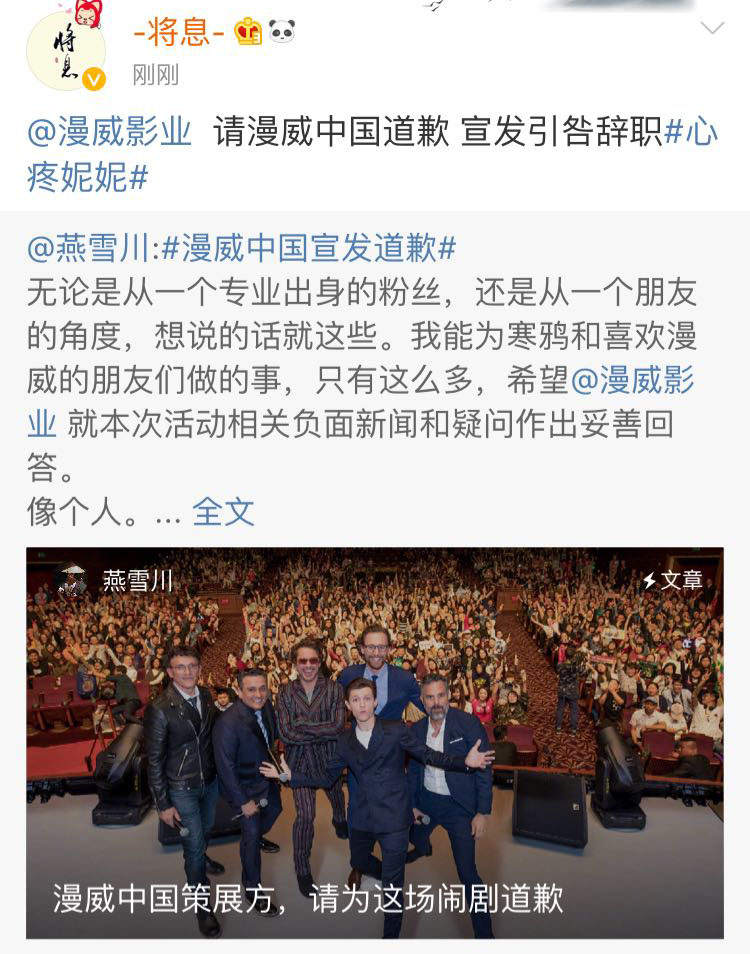Expand the post options chevron
The image size is (750, 954).
(711, 29)
